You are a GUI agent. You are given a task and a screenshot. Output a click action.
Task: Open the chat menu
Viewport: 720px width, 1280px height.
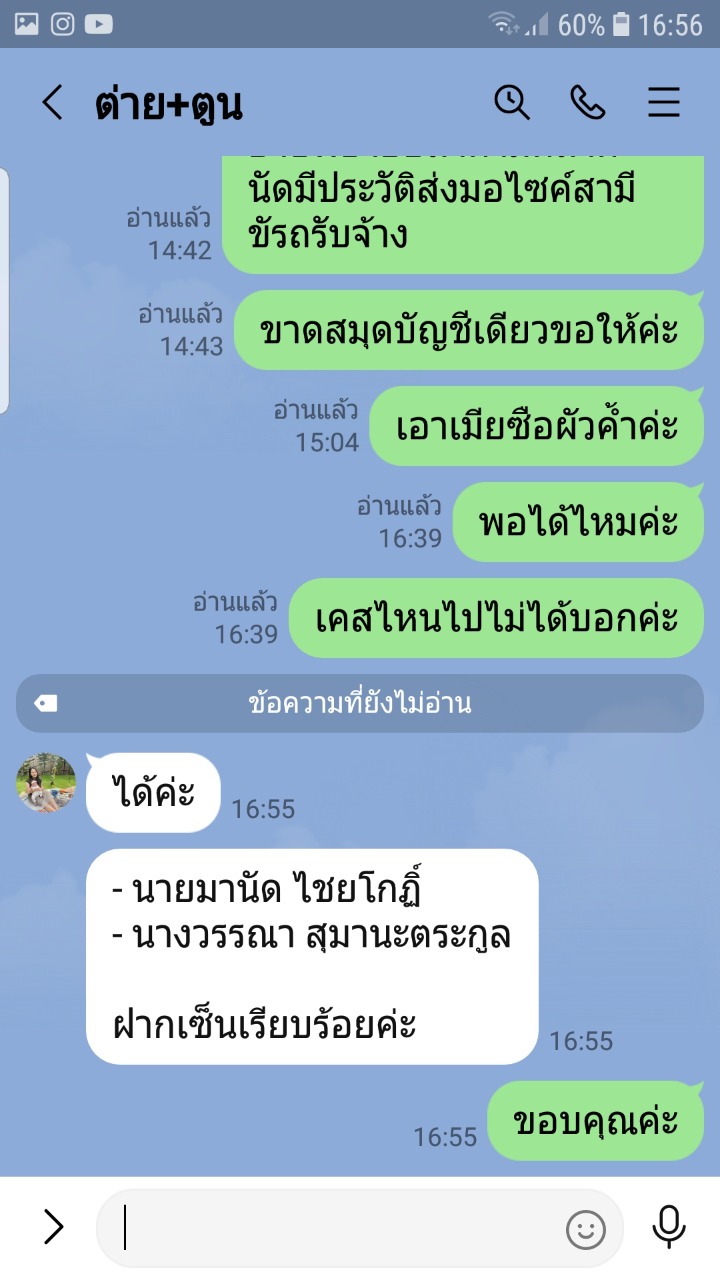point(664,103)
